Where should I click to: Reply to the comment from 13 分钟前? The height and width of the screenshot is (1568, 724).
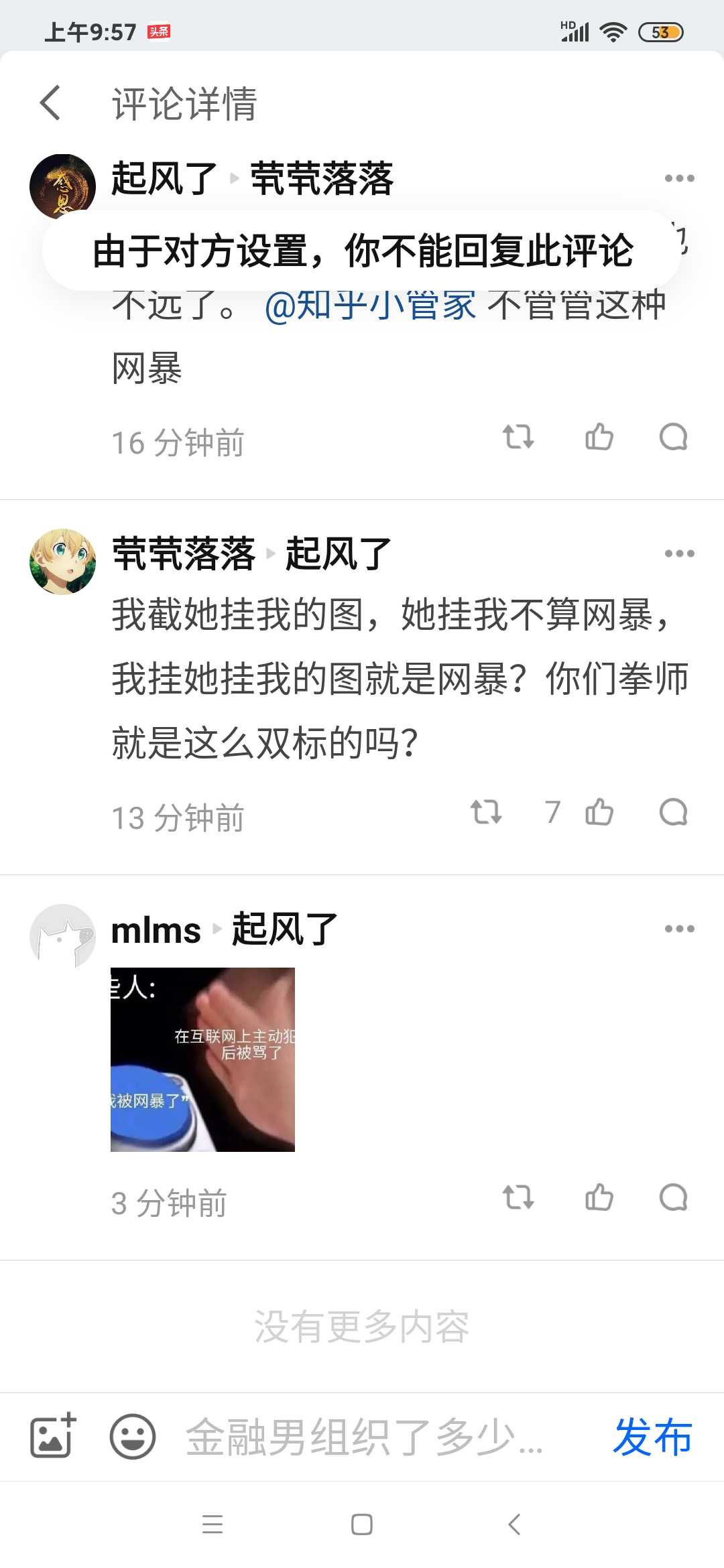[x=673, y=813]
